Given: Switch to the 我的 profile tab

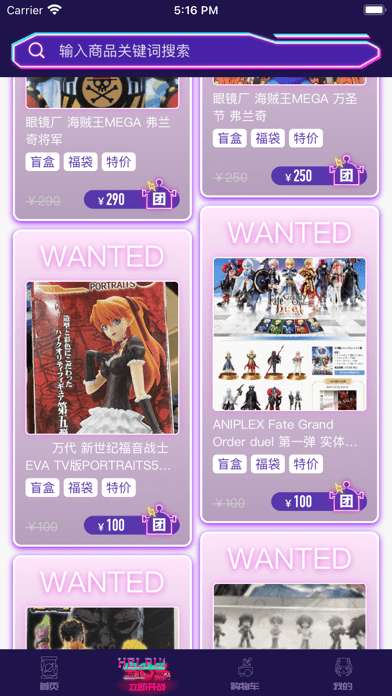Looking at the screenshot, I should pyautogui.click(x=343, y=673).
